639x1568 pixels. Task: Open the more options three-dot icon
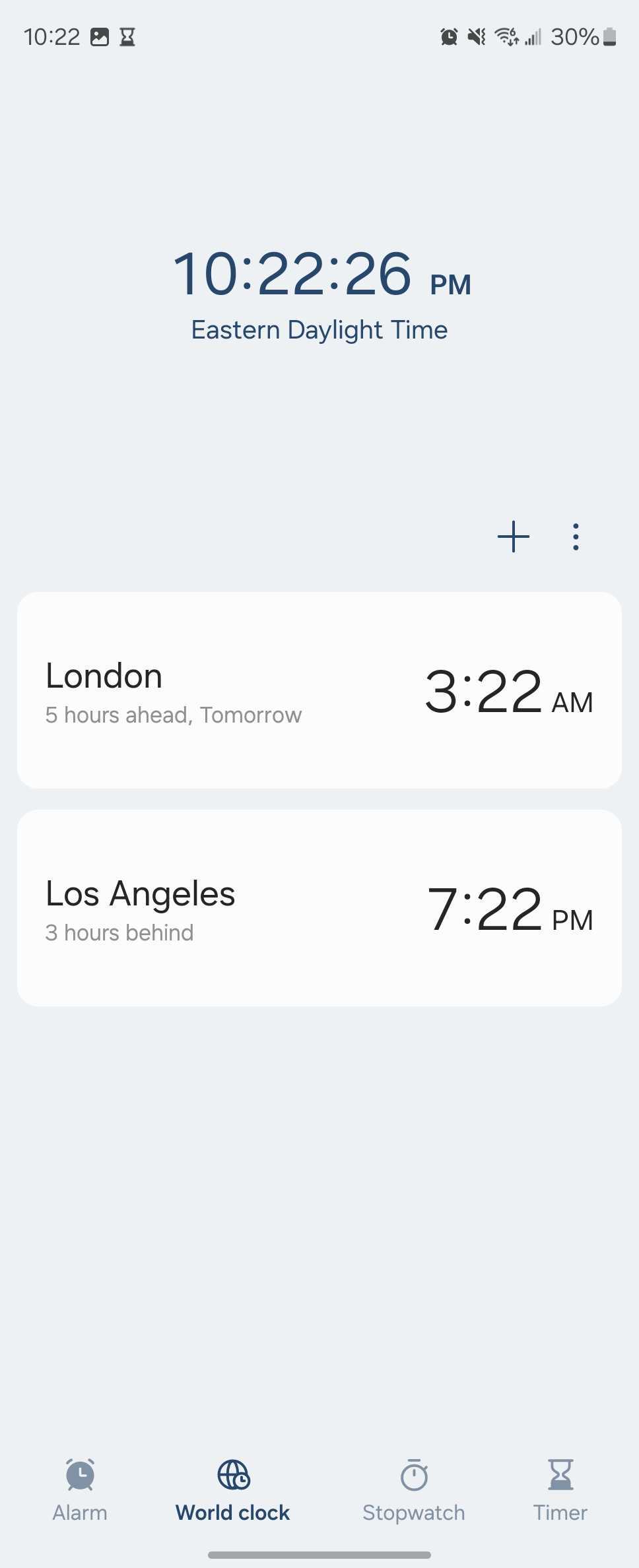(576, 537)
